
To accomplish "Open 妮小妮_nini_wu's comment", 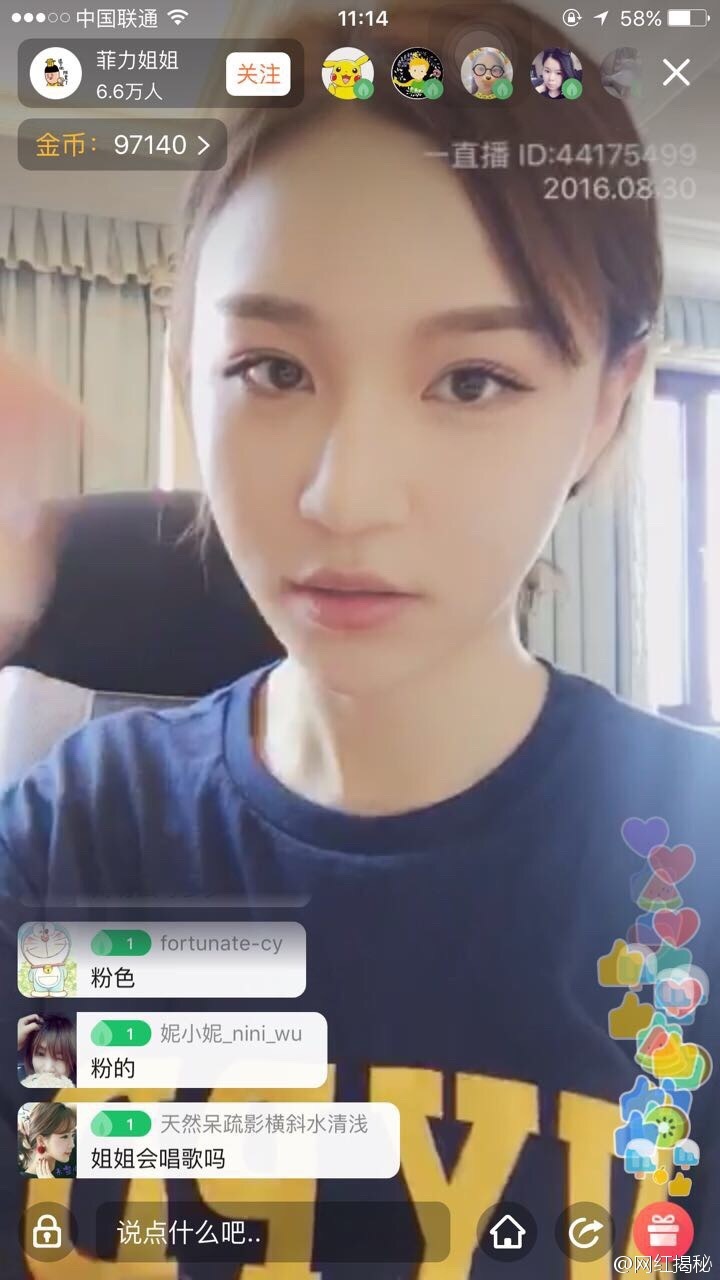I will 200,1050.
